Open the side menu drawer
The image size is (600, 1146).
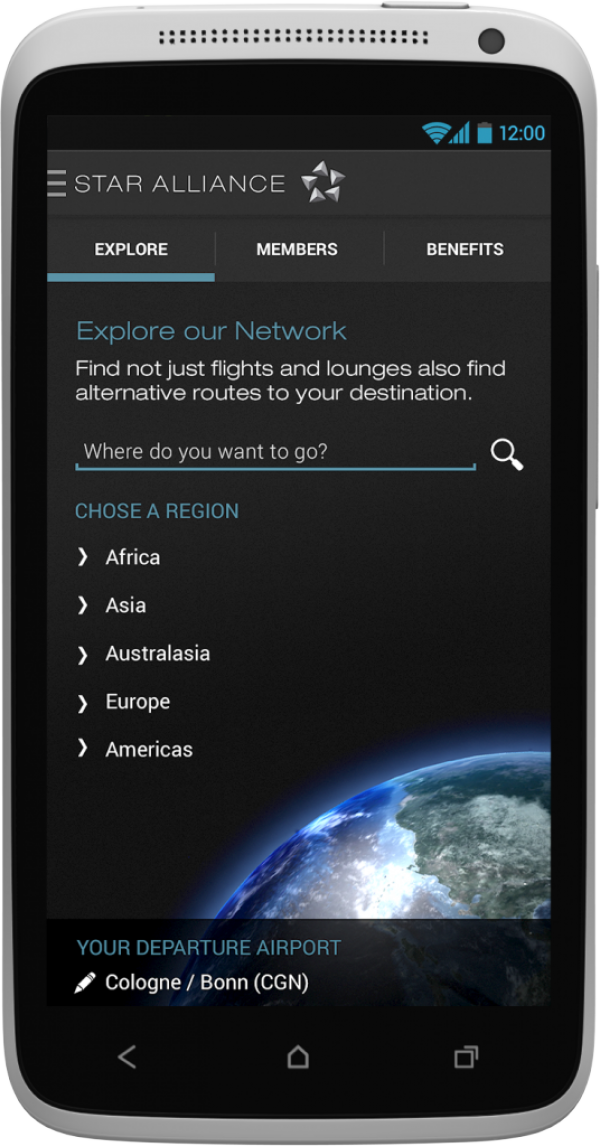click(x=57, y=183)
